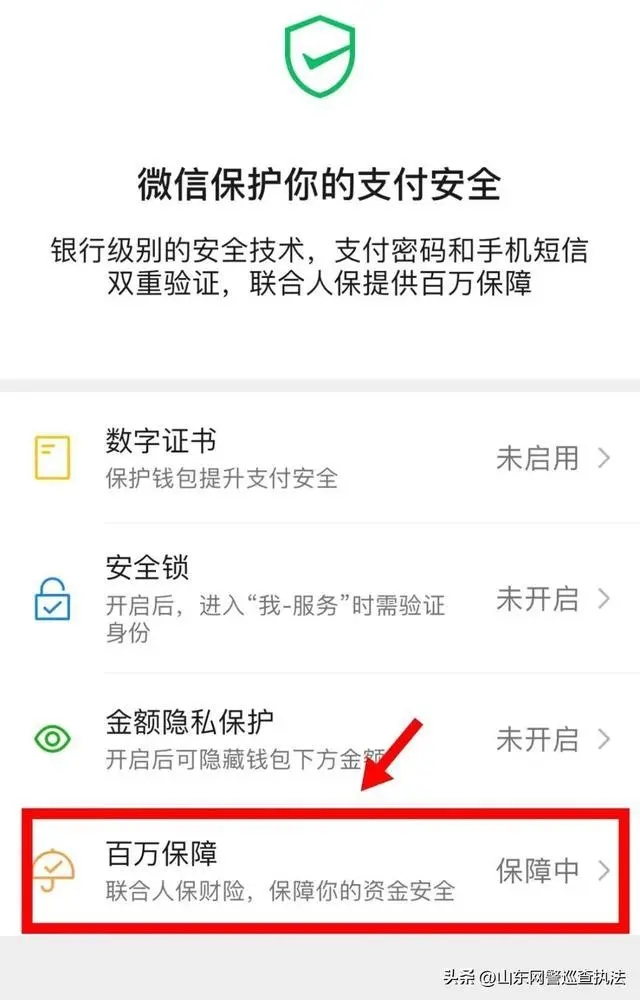This screenshot has height=1000, width=640.
Task: Open the 数字证书 setting
Action: [320, 458]
